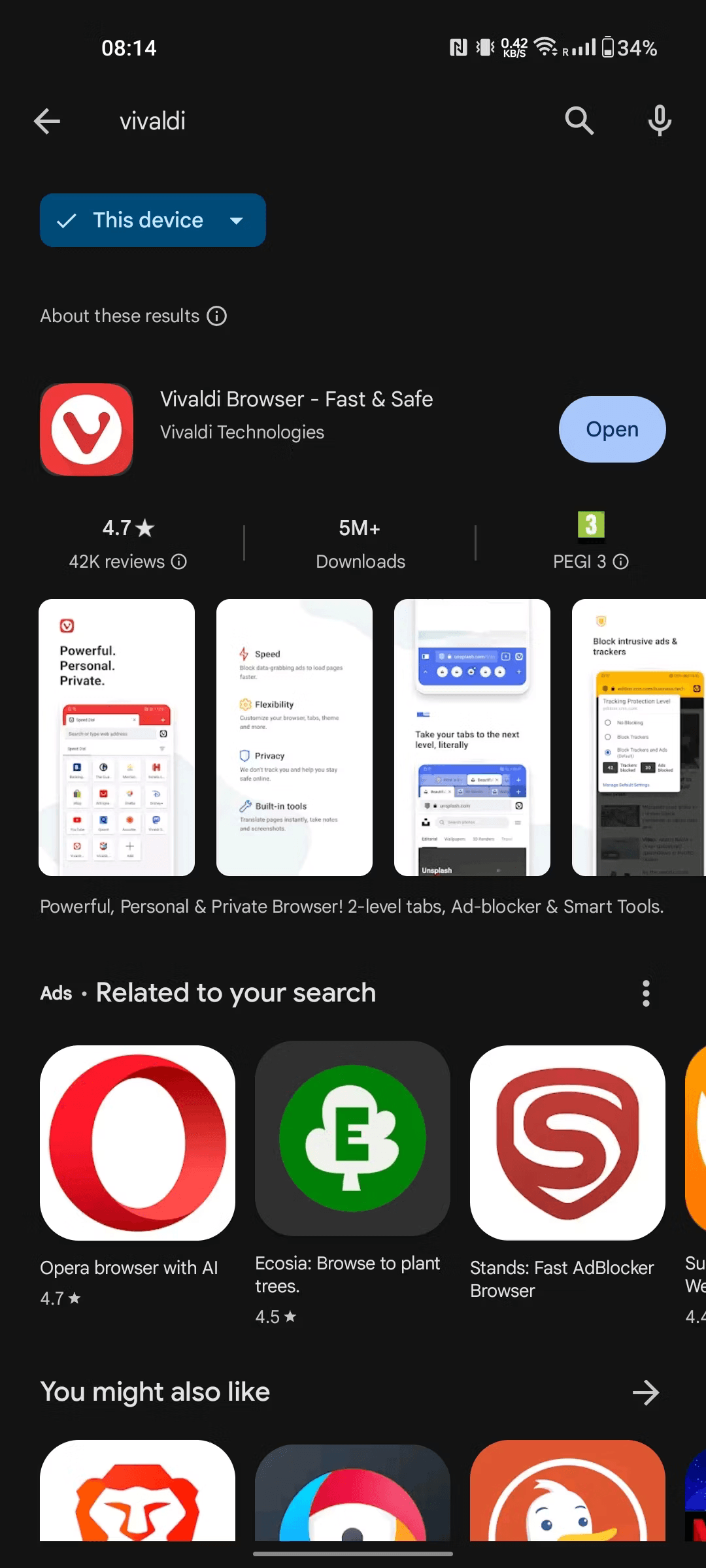Image resolution: width=706 pixels, height=1568 pixels.
Task: Show PEGI 3 rating info
Action: 621,562
